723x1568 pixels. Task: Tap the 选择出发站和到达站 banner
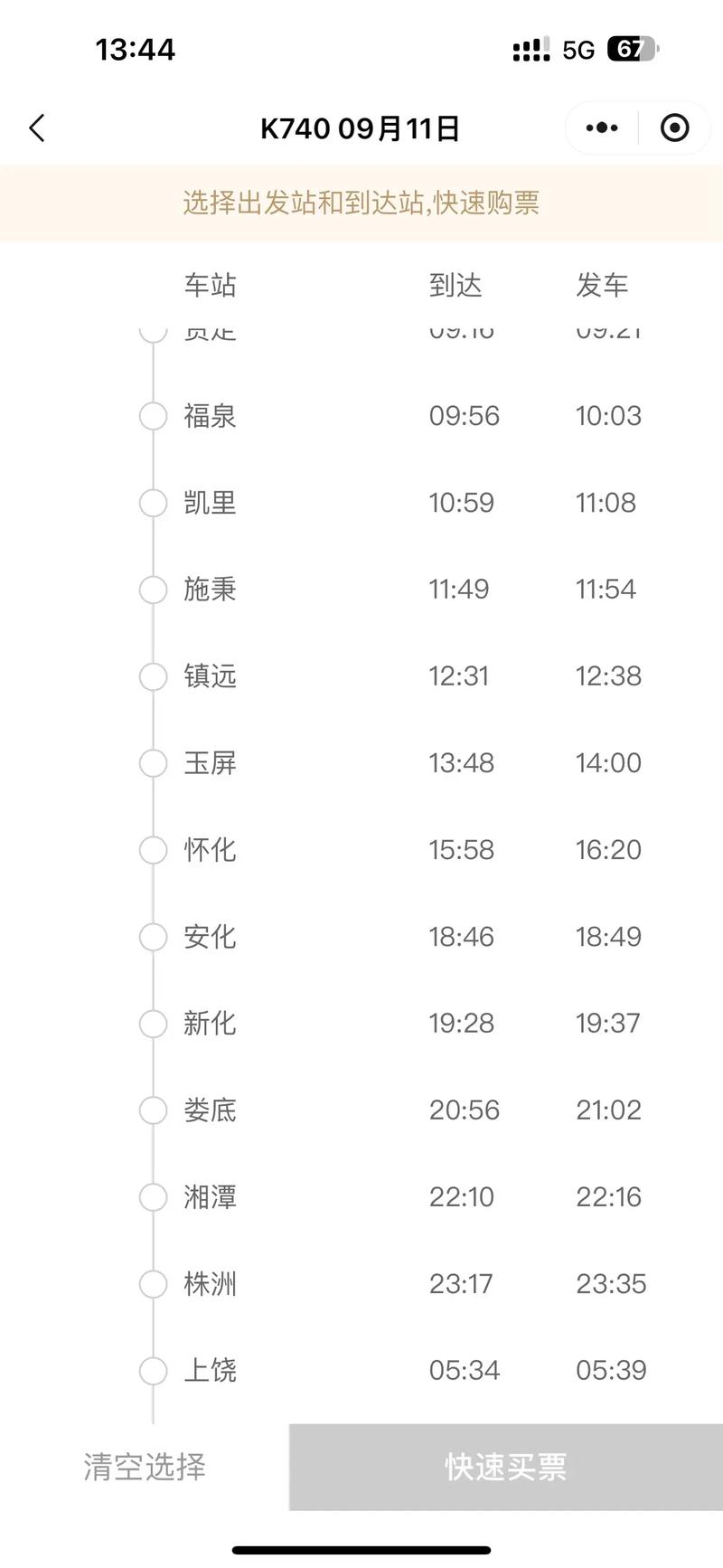[x=361, y=204]
